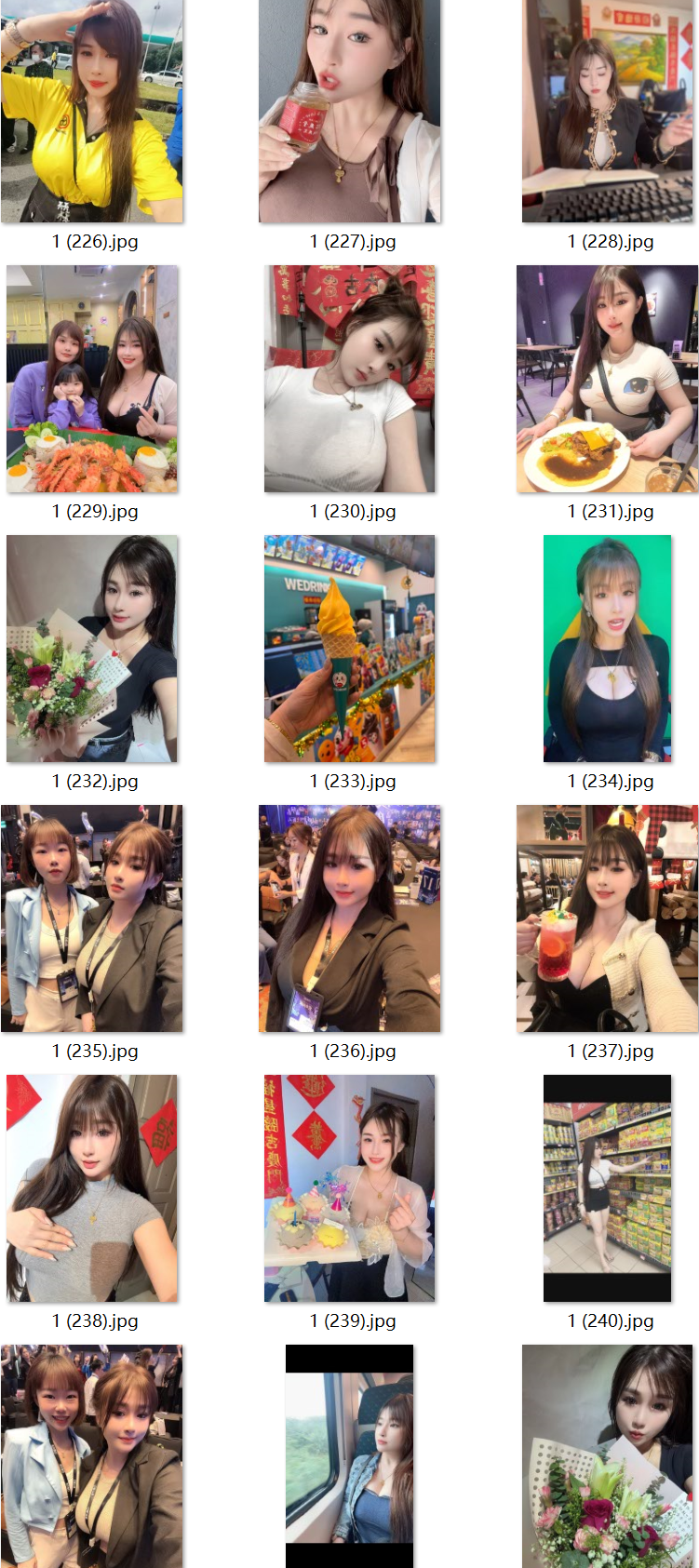Open photo 1 (228).jpg
This screenshot has width=699, height=1568.
click(608, 112)
